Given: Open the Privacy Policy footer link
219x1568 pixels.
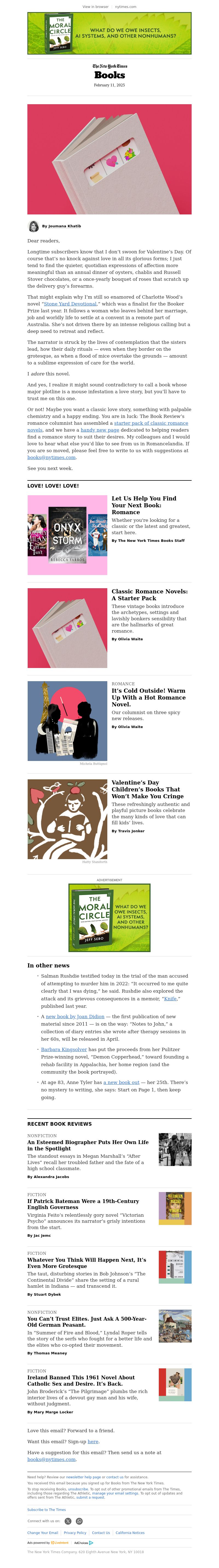Looking at the screenshot, I should (75, 1533).
